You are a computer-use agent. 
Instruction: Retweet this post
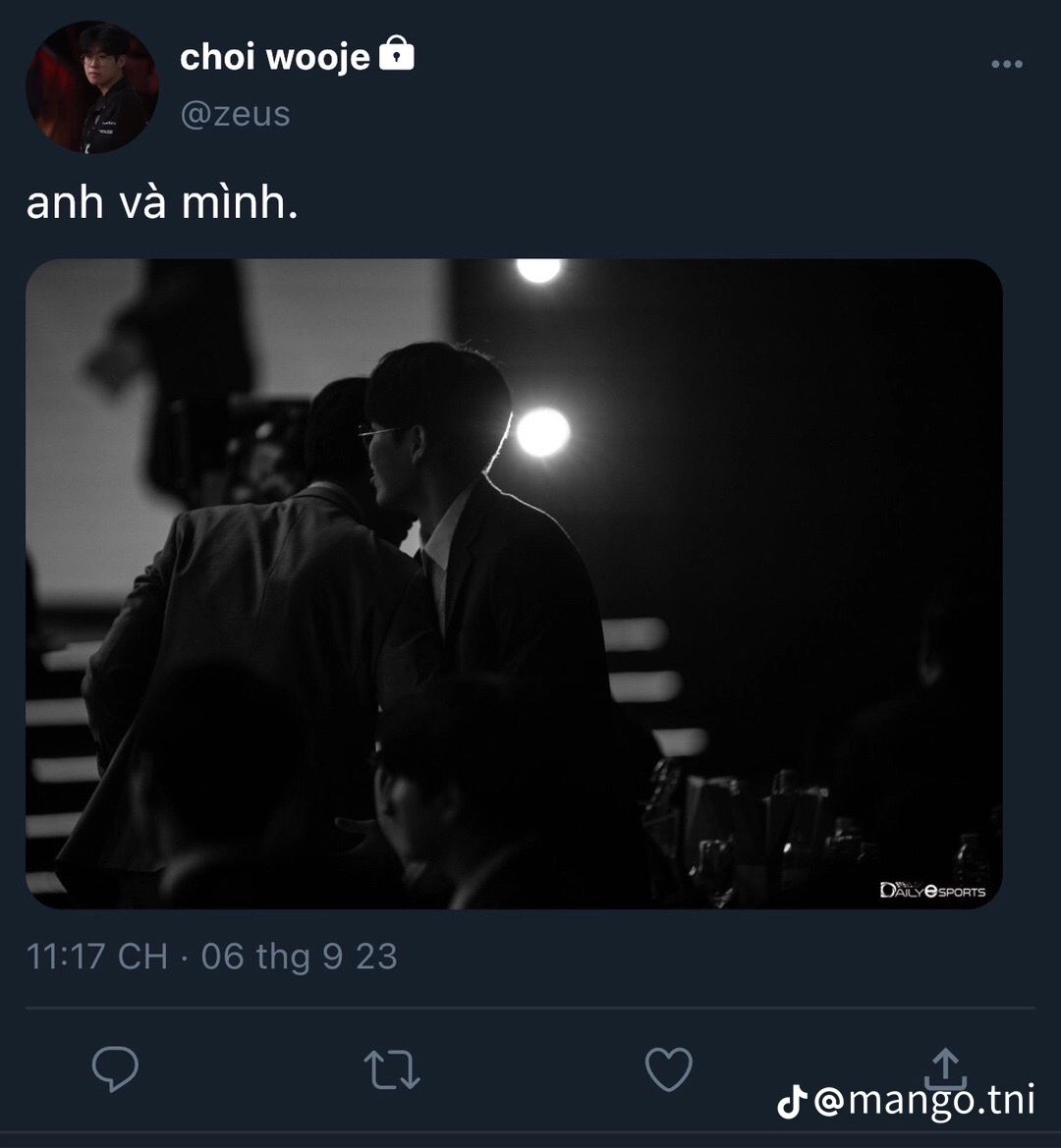(x=392, y=1069)
